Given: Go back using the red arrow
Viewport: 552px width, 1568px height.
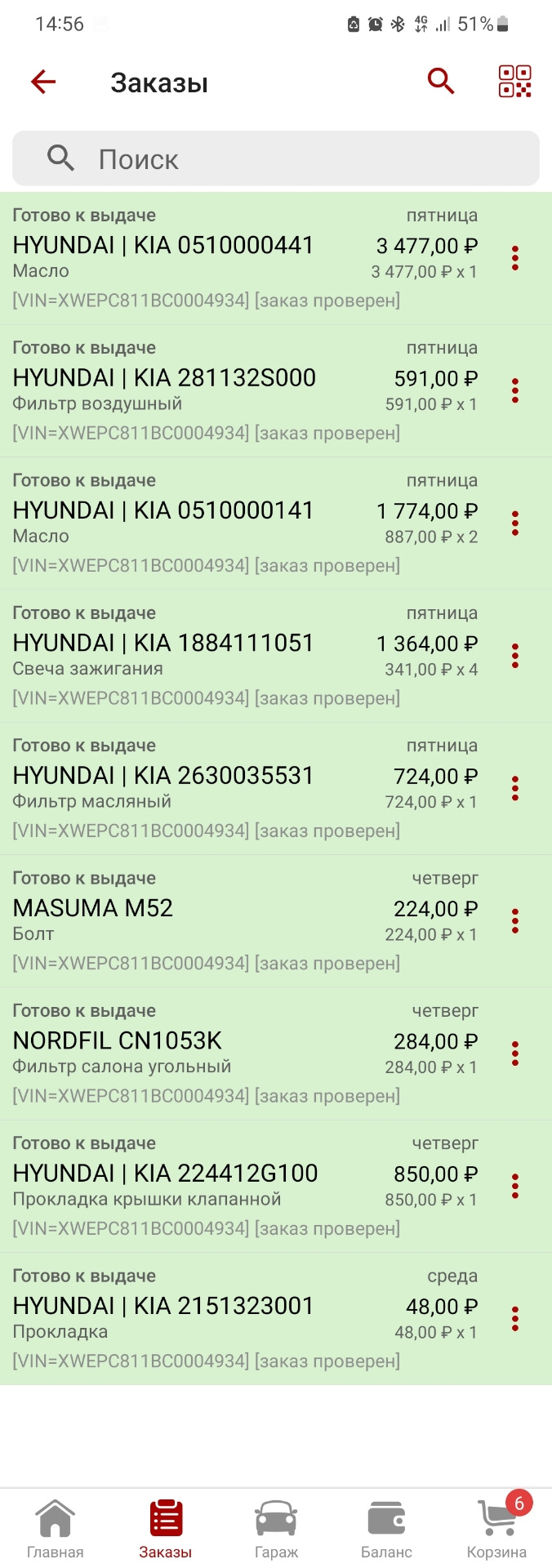Looking at the screenshot, I should pyautogui.click(x=43, y=82).
